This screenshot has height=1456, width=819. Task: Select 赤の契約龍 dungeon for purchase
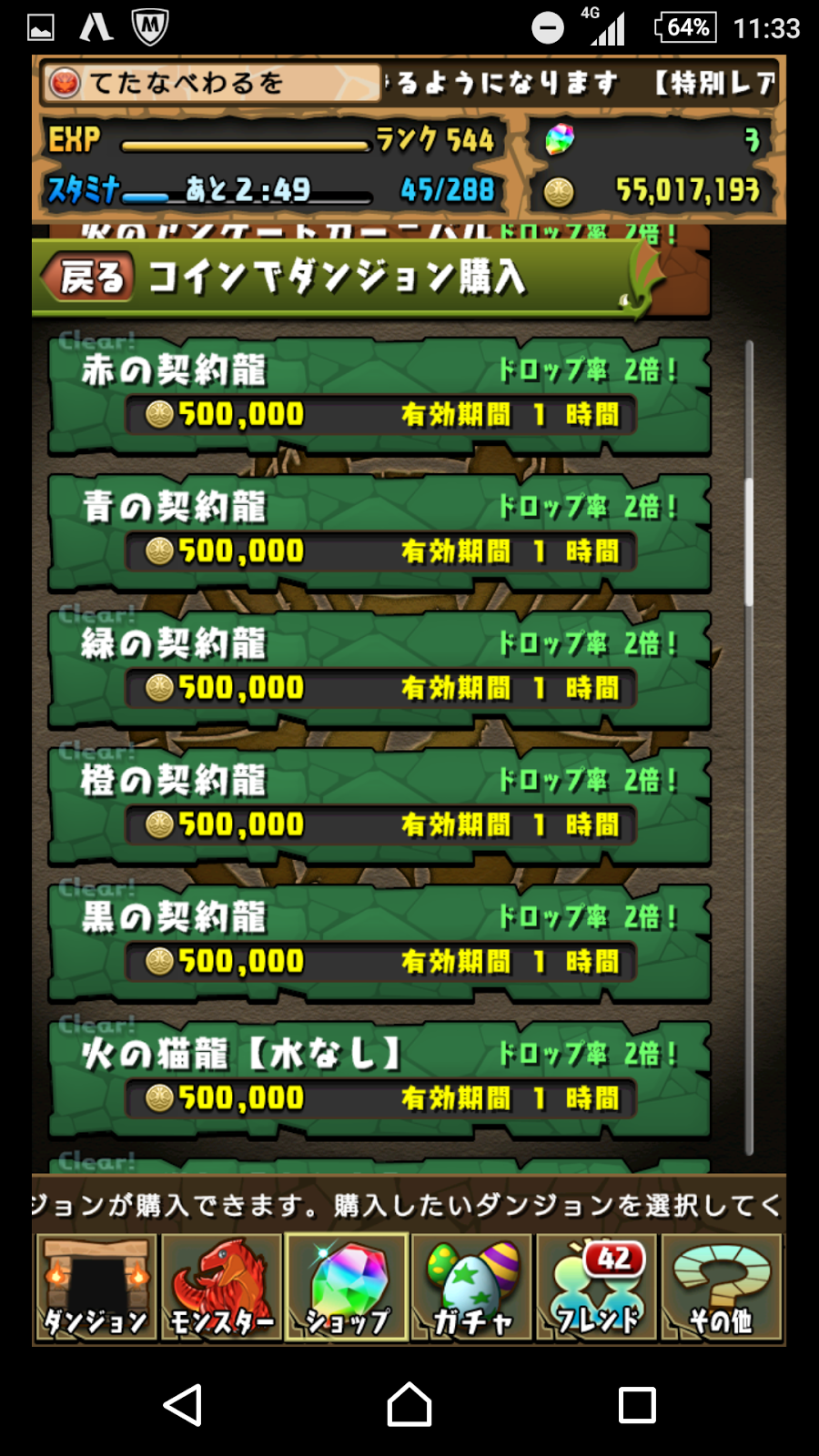379,395
